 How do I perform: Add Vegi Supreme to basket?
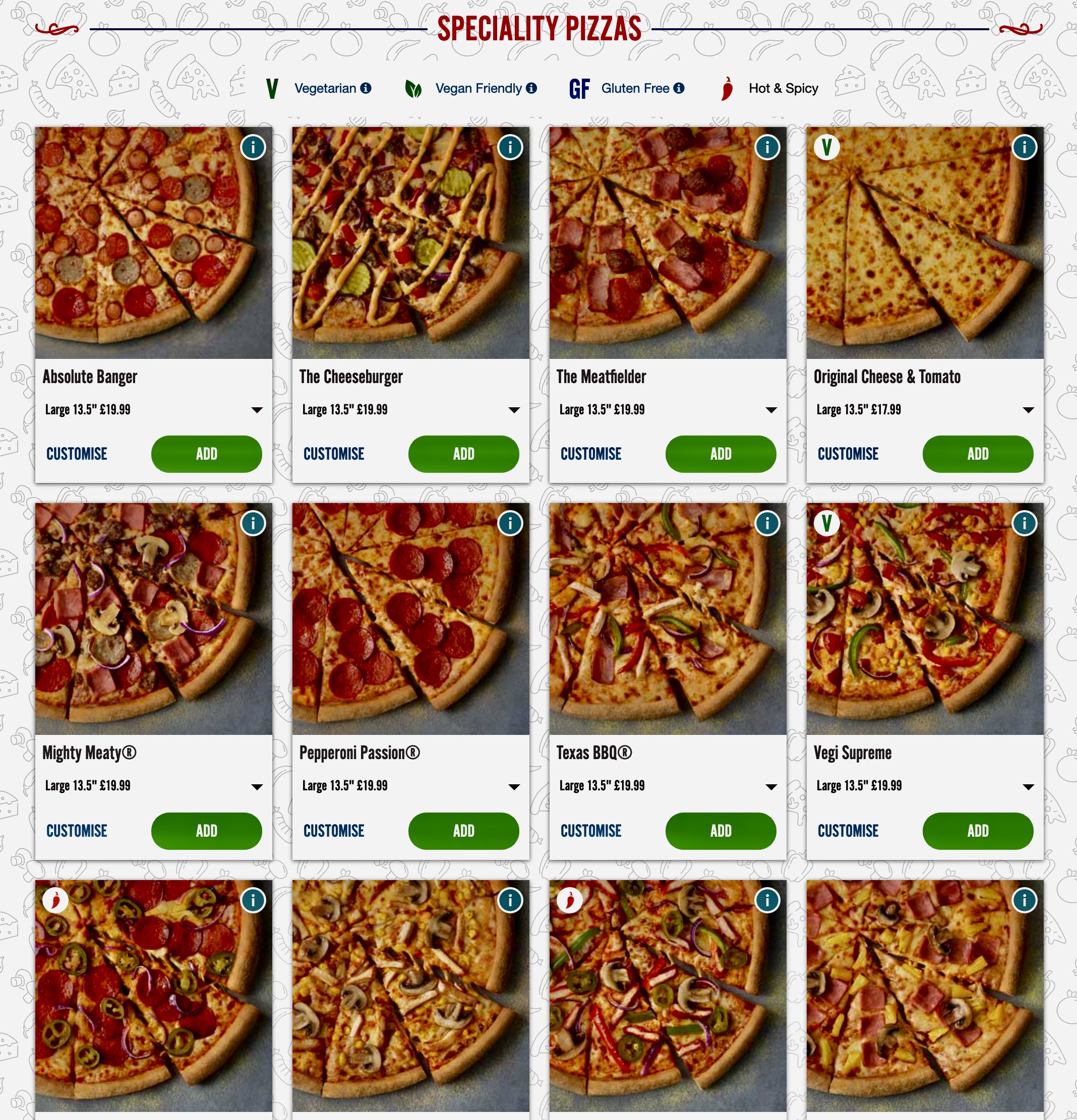[x=978, y=831]
